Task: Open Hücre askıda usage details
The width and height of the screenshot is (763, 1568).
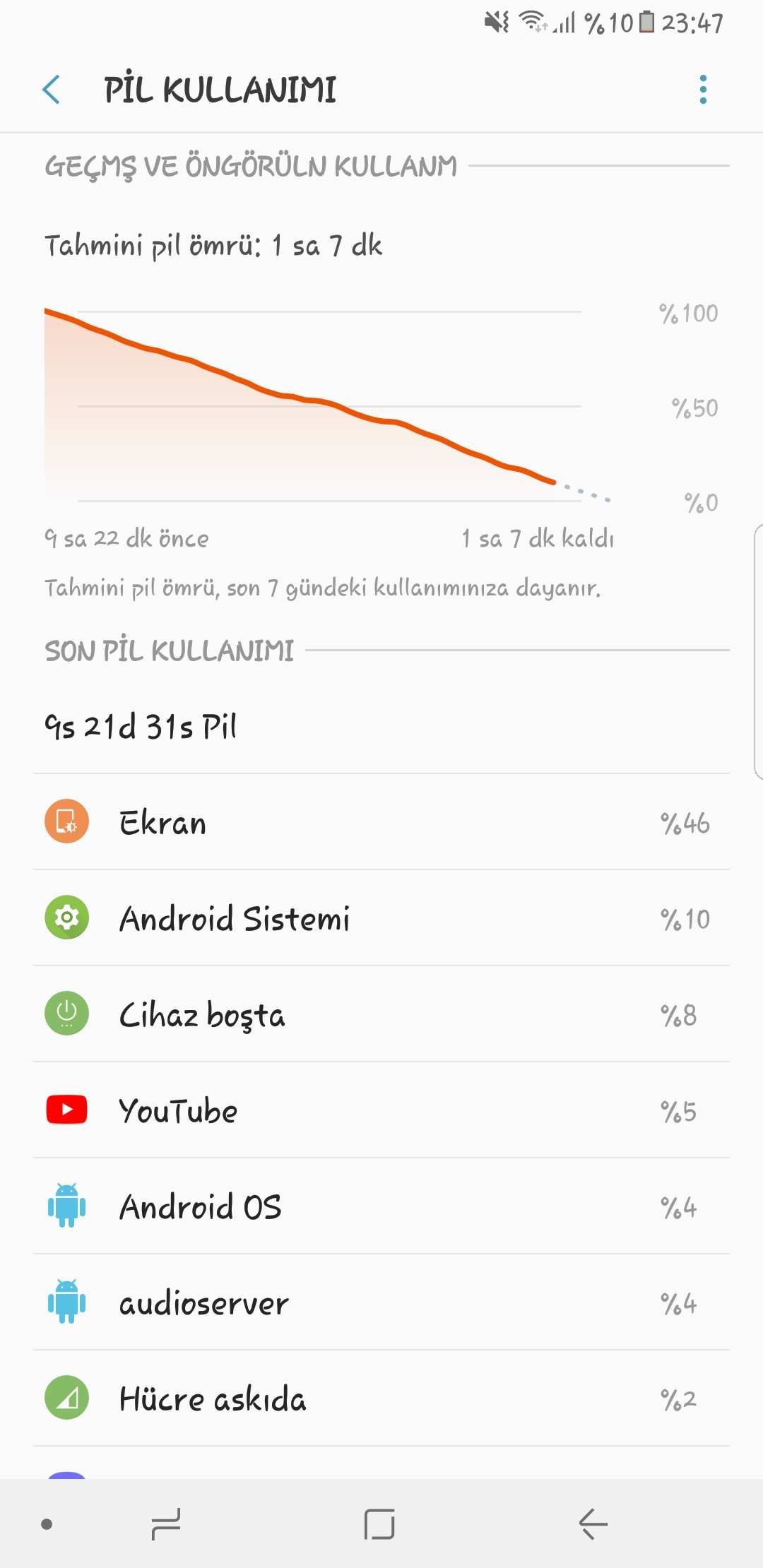Action: pyautogui.click(x=381, y=1398)
